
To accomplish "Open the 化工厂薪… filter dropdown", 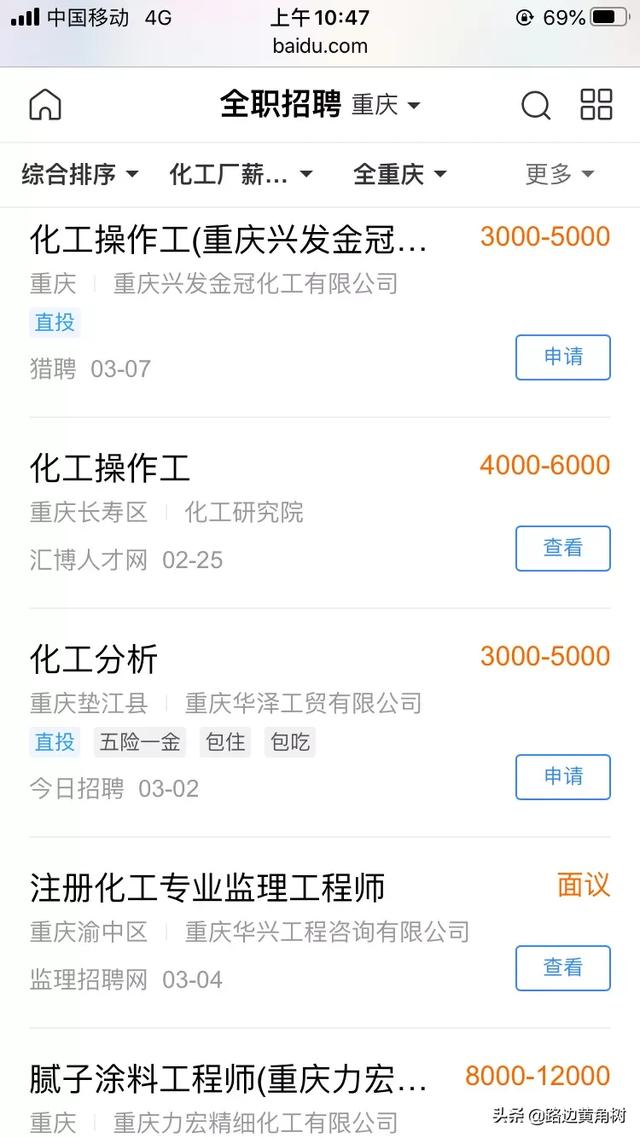I will [x=241, y=174].
